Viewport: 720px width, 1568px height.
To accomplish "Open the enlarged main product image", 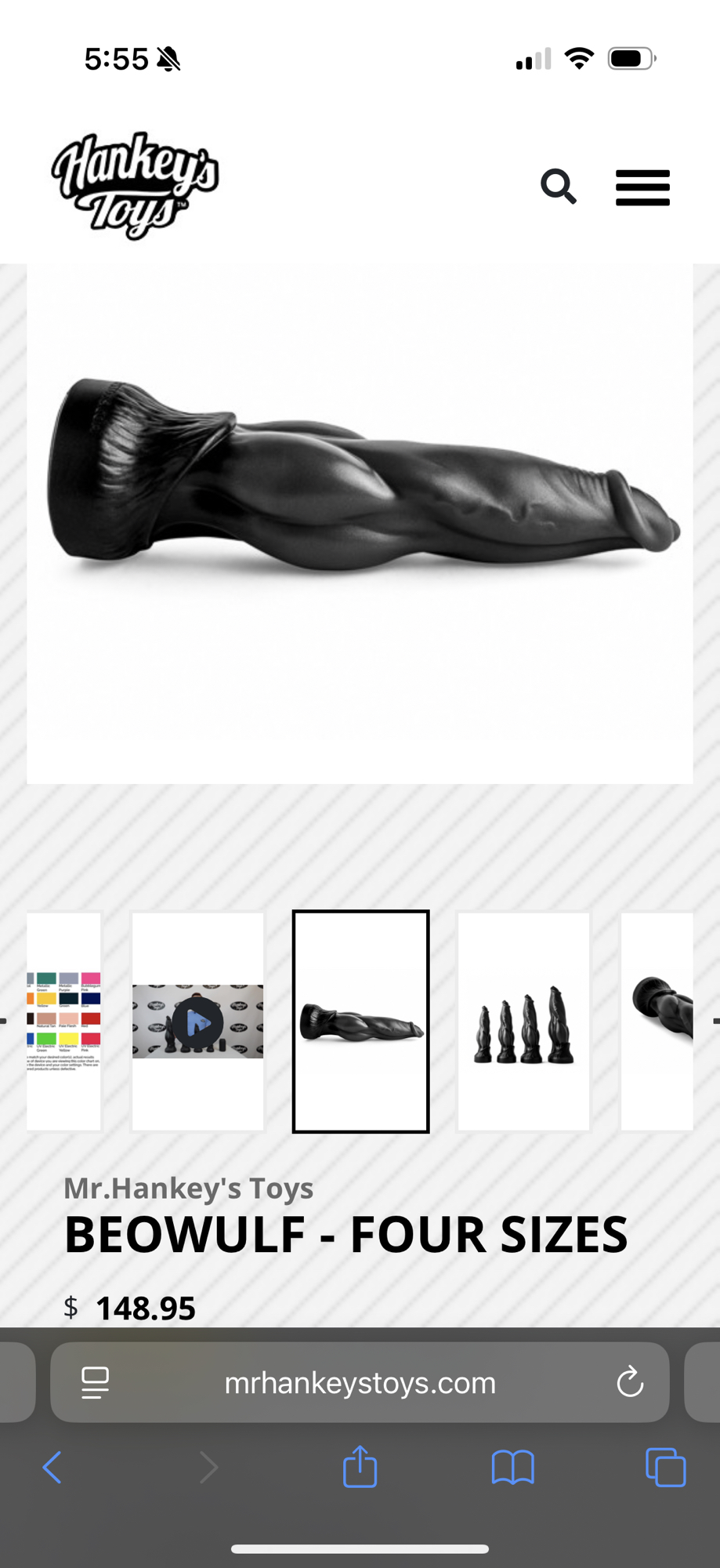I will coord(360,523).
